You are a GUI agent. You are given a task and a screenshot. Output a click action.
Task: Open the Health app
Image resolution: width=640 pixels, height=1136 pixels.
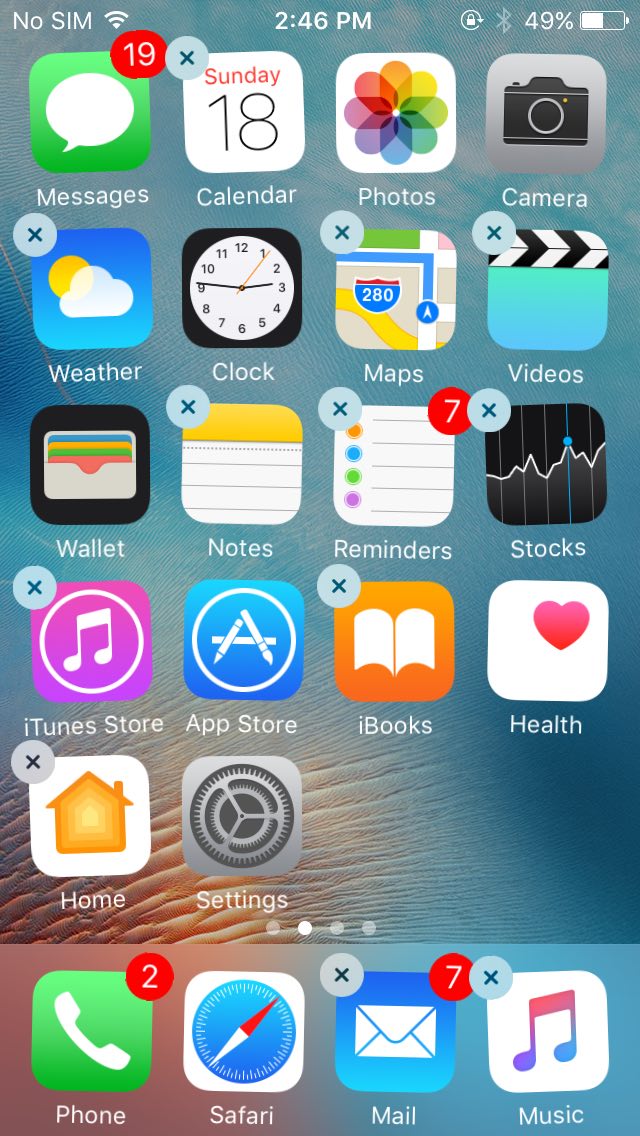[x=547, y=640]
